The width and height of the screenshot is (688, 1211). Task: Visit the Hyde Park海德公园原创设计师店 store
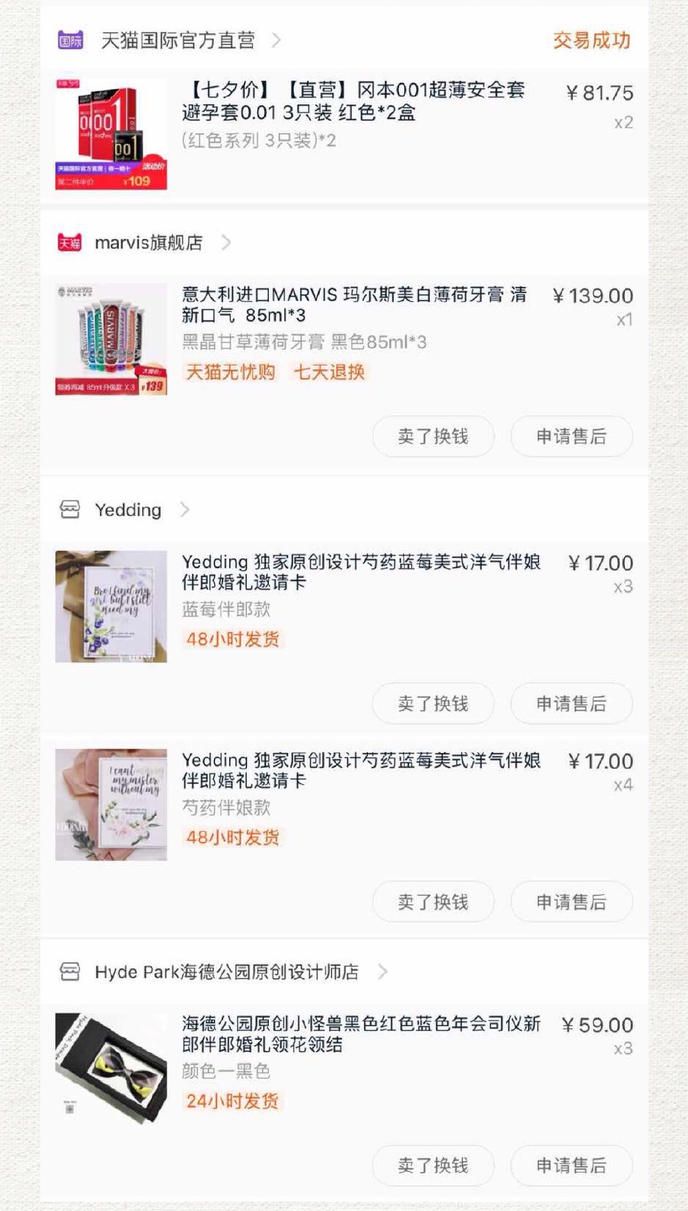[226, 972]
